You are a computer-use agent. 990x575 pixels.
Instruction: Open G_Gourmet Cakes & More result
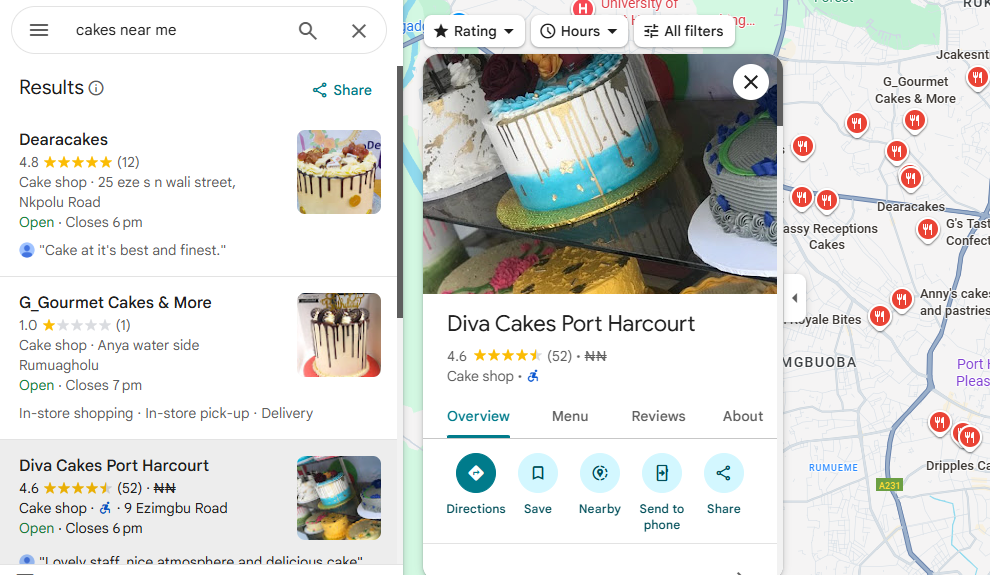coord(115,303)
